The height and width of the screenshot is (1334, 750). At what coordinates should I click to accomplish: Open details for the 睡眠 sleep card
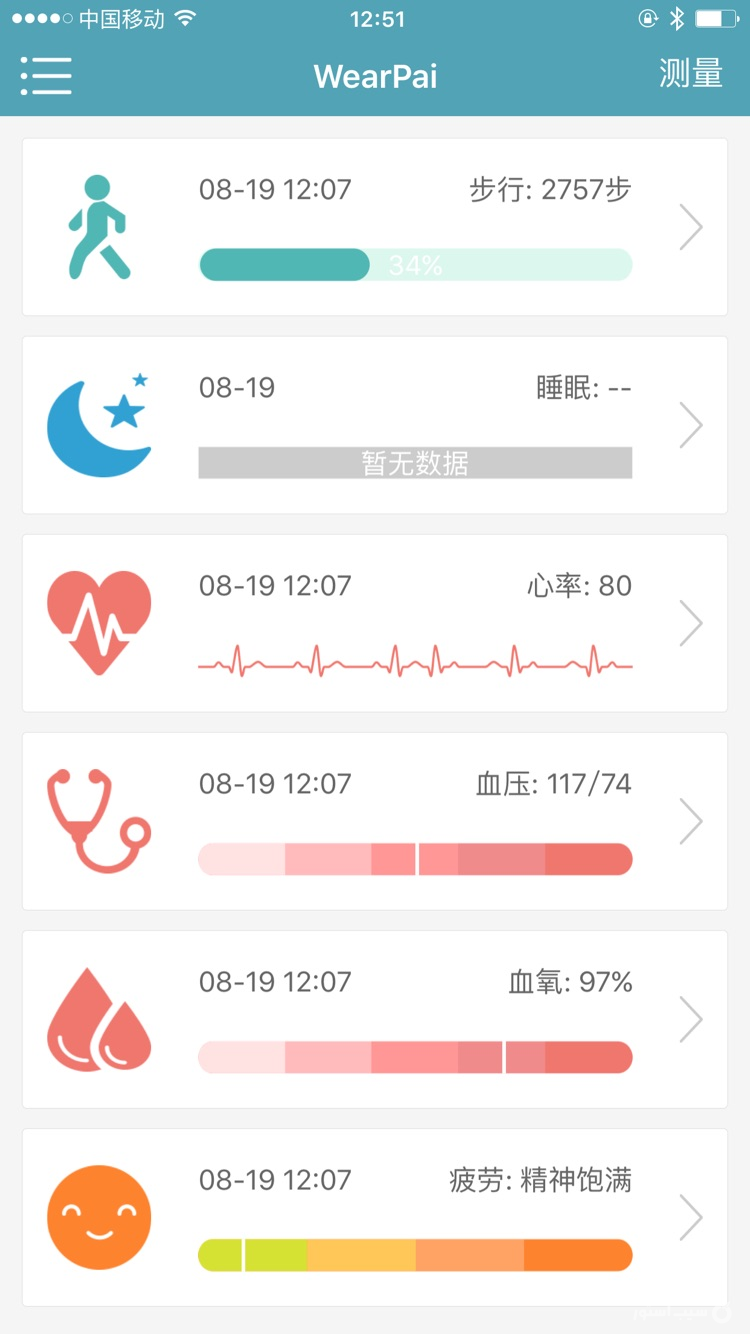pos(692,424)
